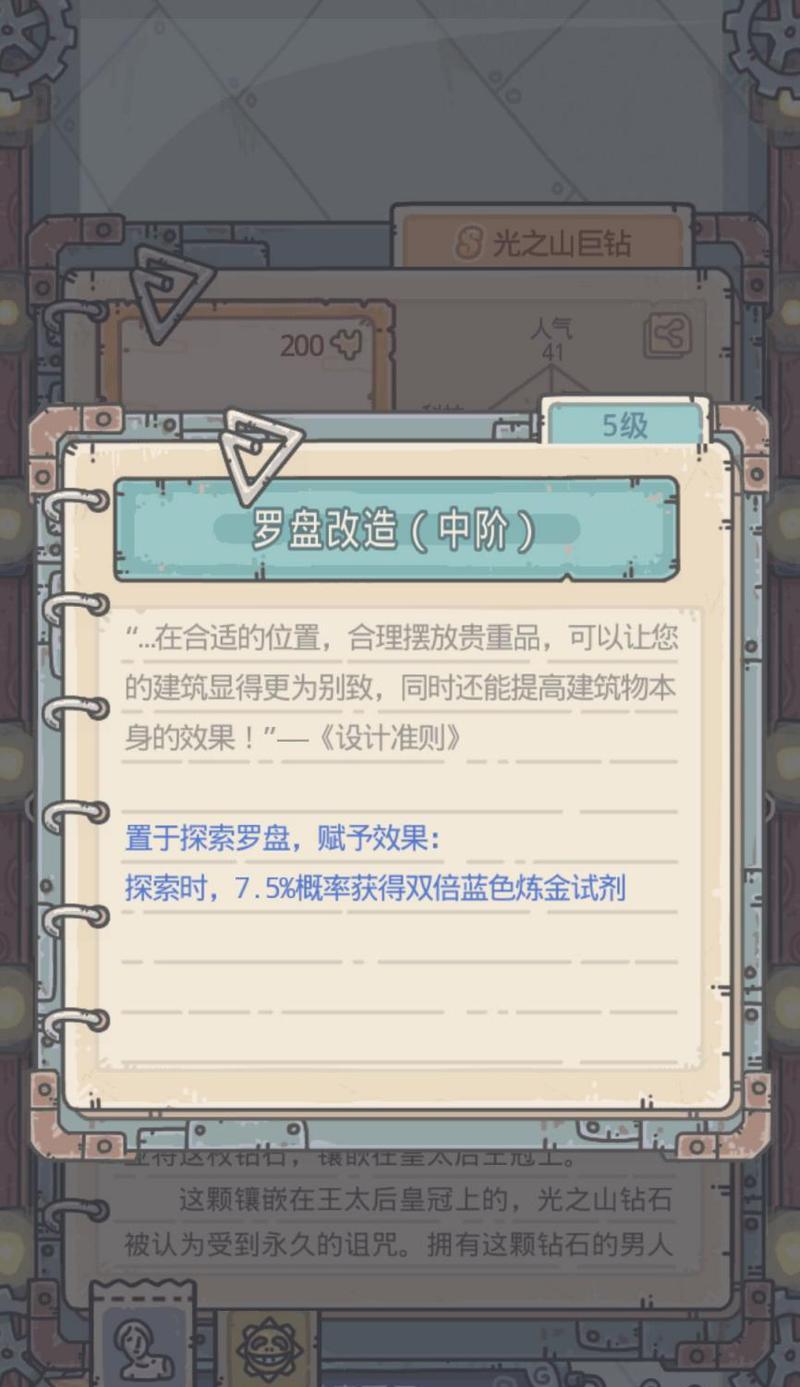The height and width of the screenshot is (1387, 800).
Task: Tap the share icon beside the 人气 stat
Action: (668, 336)
